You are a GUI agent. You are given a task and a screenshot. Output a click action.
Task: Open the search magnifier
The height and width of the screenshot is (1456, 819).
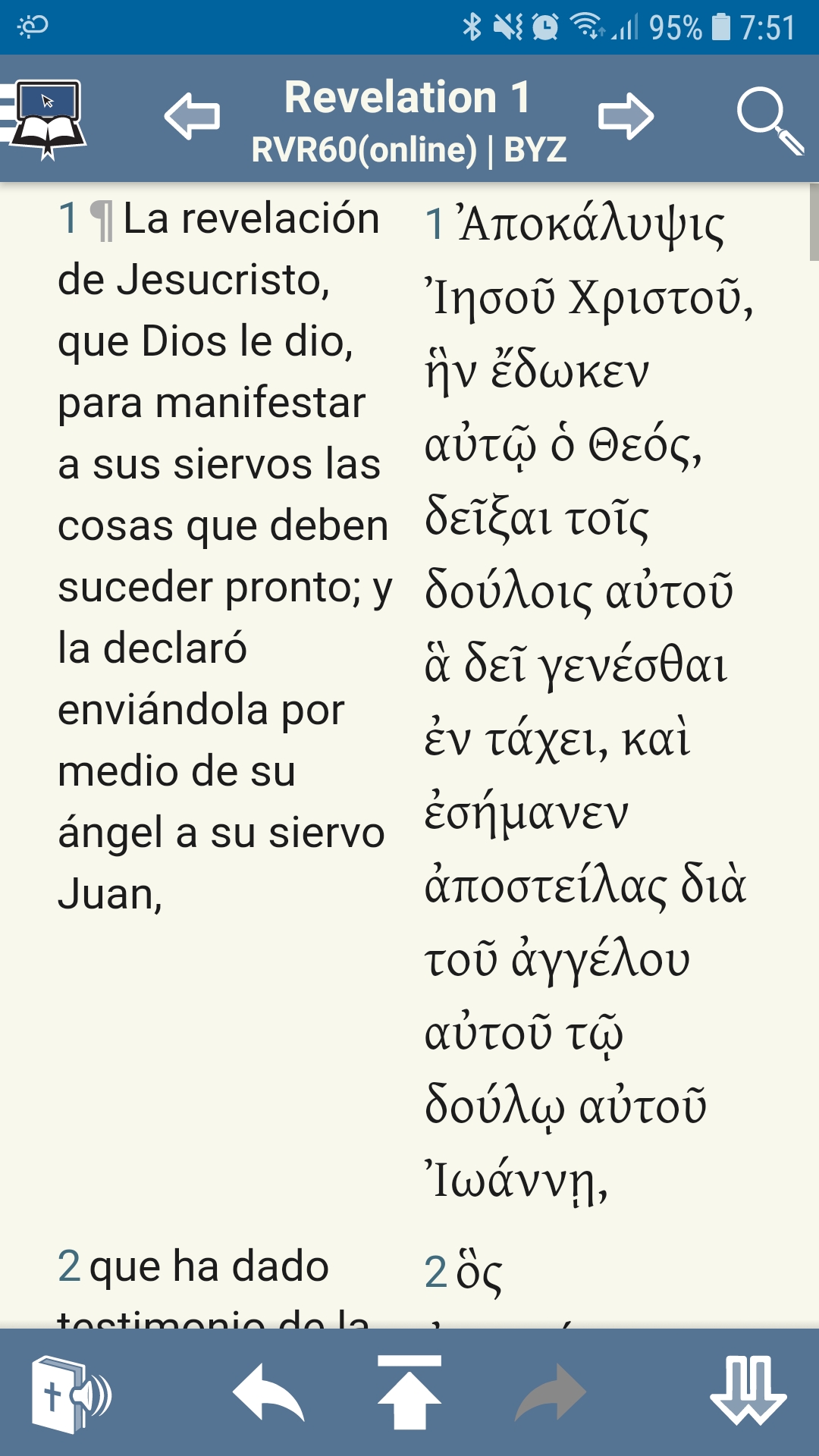point(769,120)
